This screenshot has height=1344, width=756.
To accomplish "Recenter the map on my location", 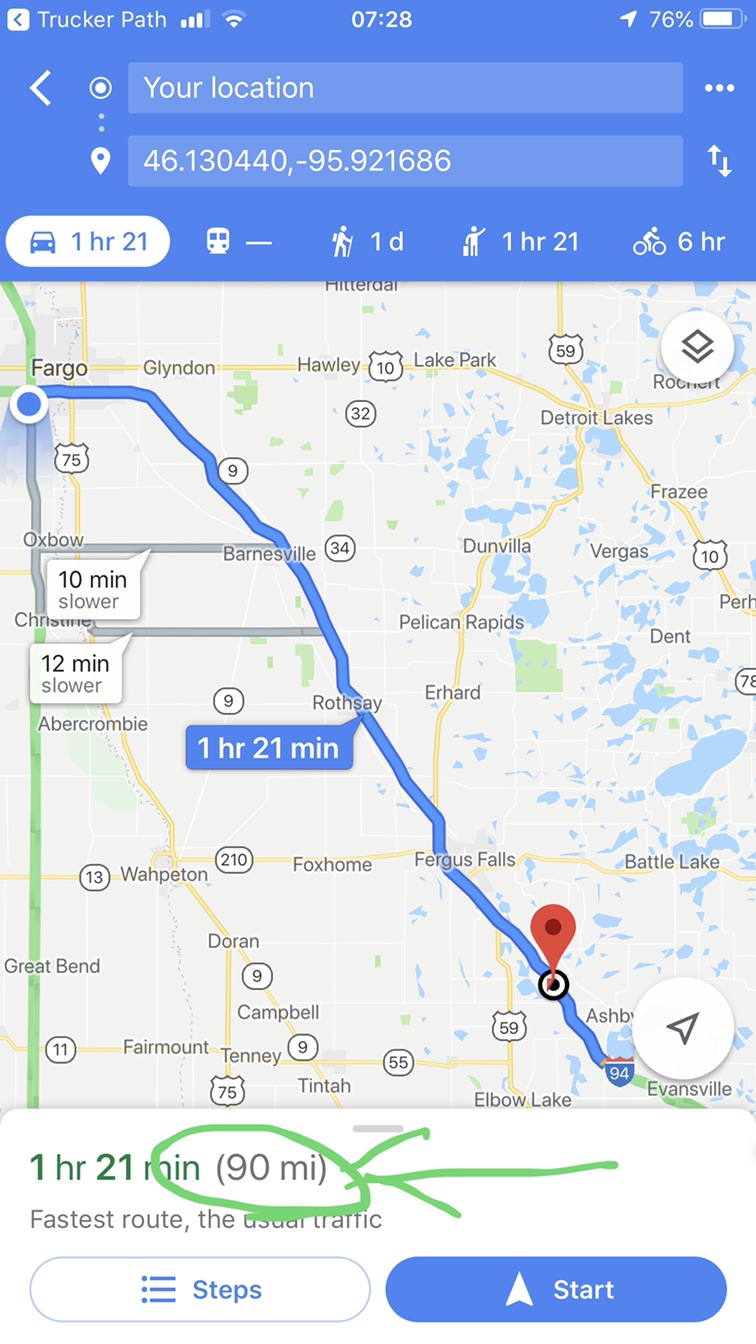I will coord(683,1028).
